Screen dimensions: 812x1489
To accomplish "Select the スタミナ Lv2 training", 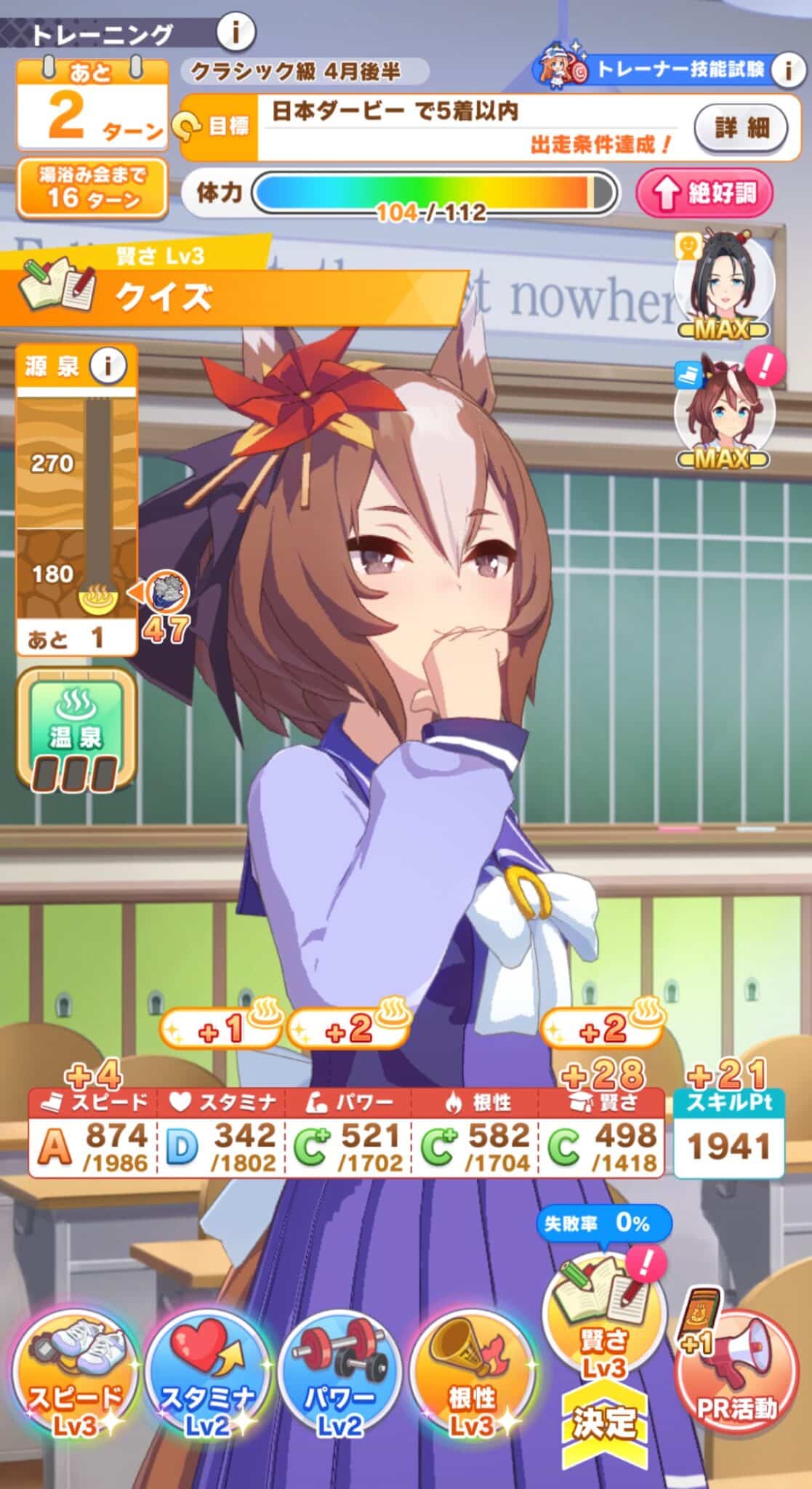I will click(207, 1376).
